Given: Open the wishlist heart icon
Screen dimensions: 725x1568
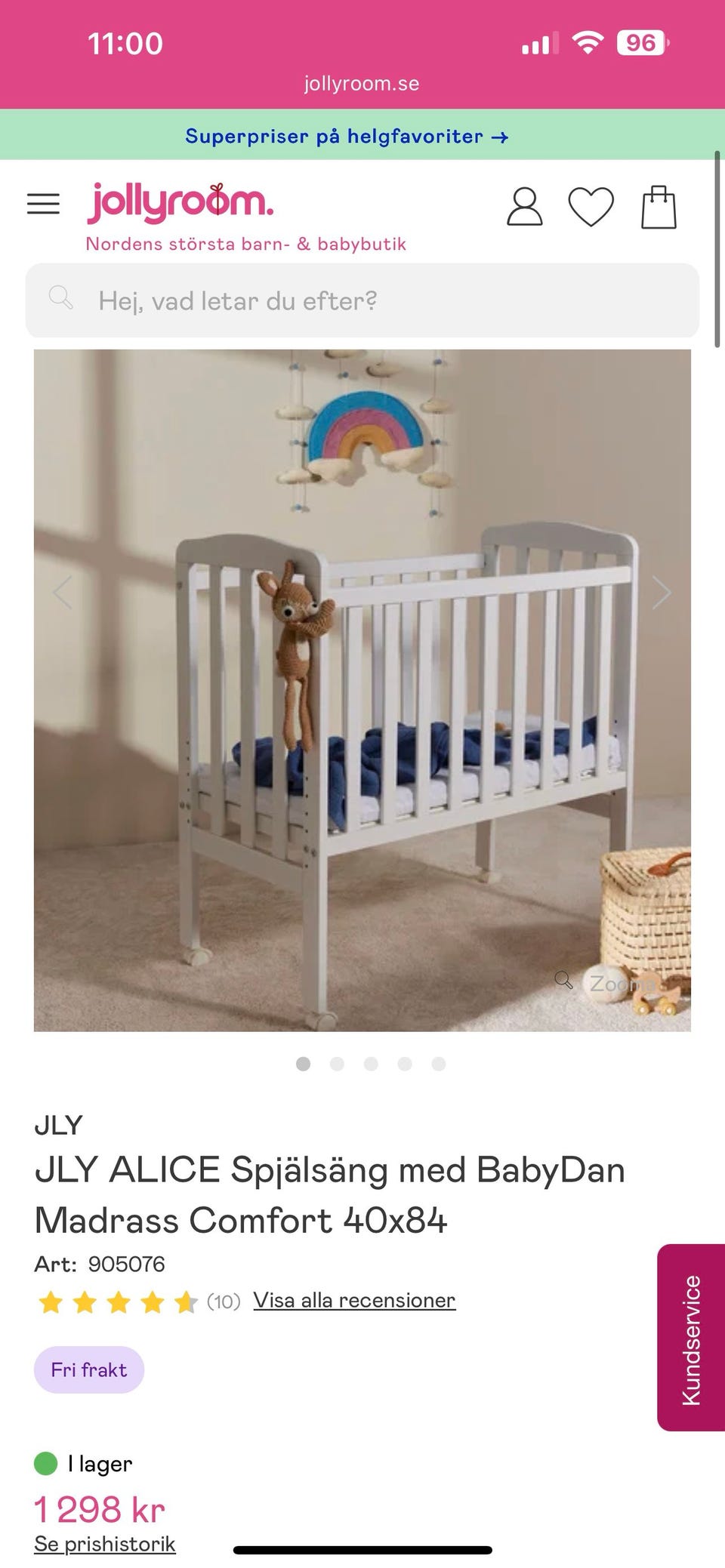Looking at the screenshot, I should 591,207.
